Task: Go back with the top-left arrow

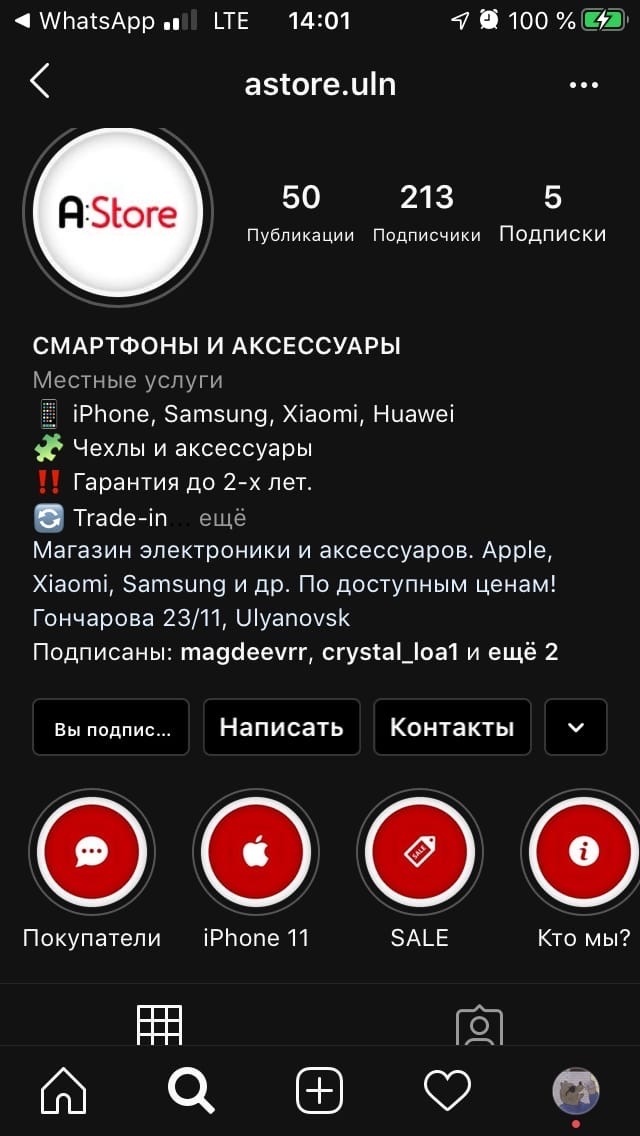Action: coord(40,82)
